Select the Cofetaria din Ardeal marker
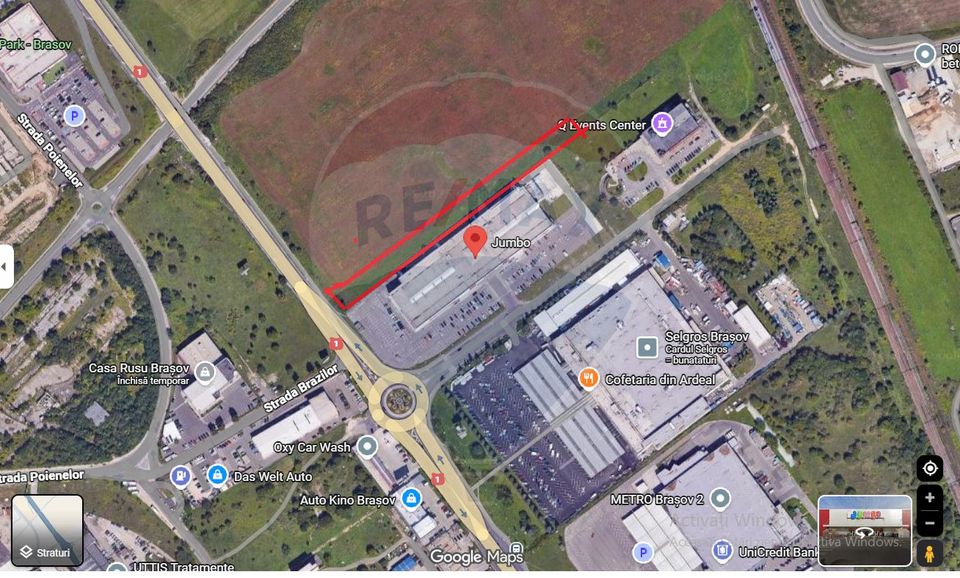Viewport: 960px width, 578px height. tap(588, 379)
